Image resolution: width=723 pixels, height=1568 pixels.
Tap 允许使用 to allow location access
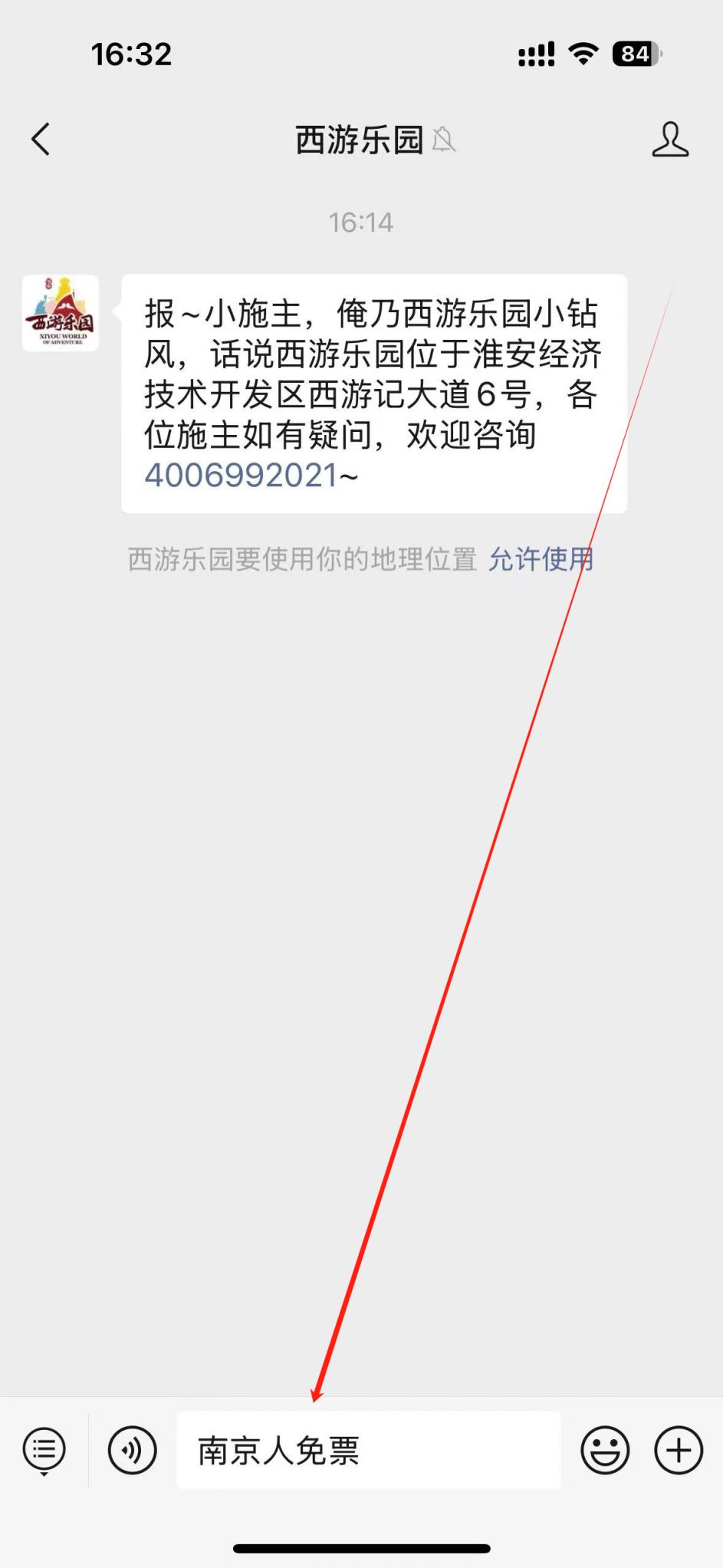tap(541, 559)
